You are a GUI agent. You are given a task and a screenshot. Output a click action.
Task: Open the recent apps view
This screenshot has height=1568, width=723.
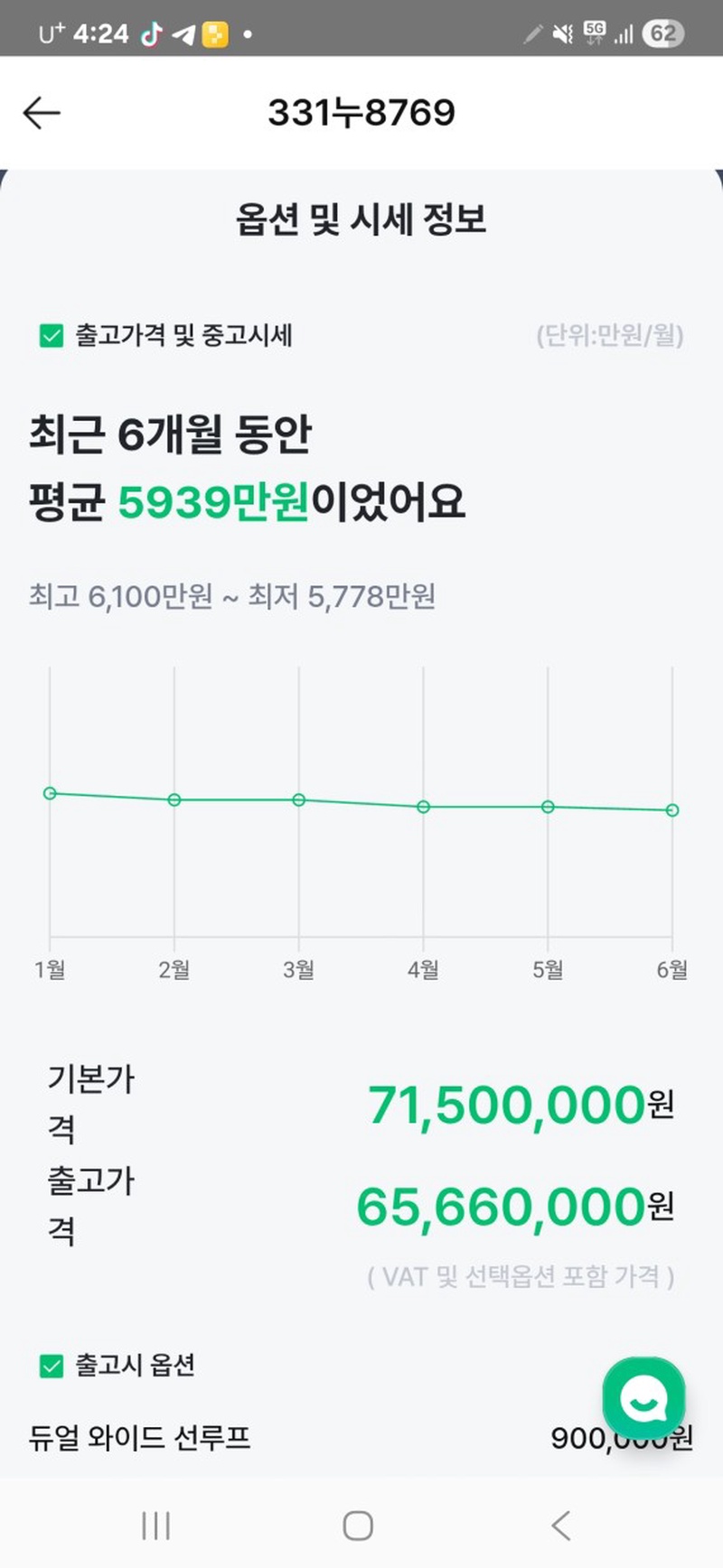[x=156, y=1526]
